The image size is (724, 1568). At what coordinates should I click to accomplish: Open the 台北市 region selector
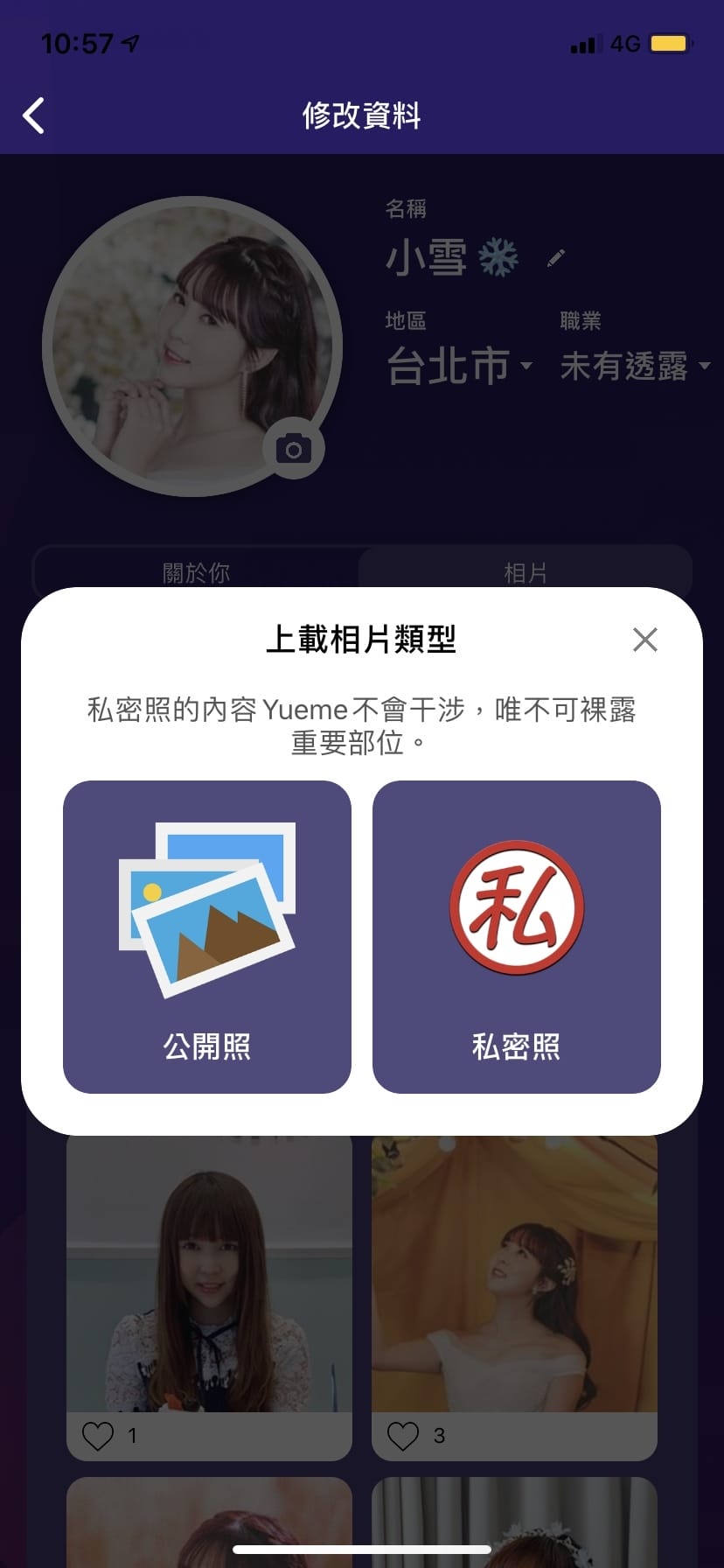click(448, 366)
